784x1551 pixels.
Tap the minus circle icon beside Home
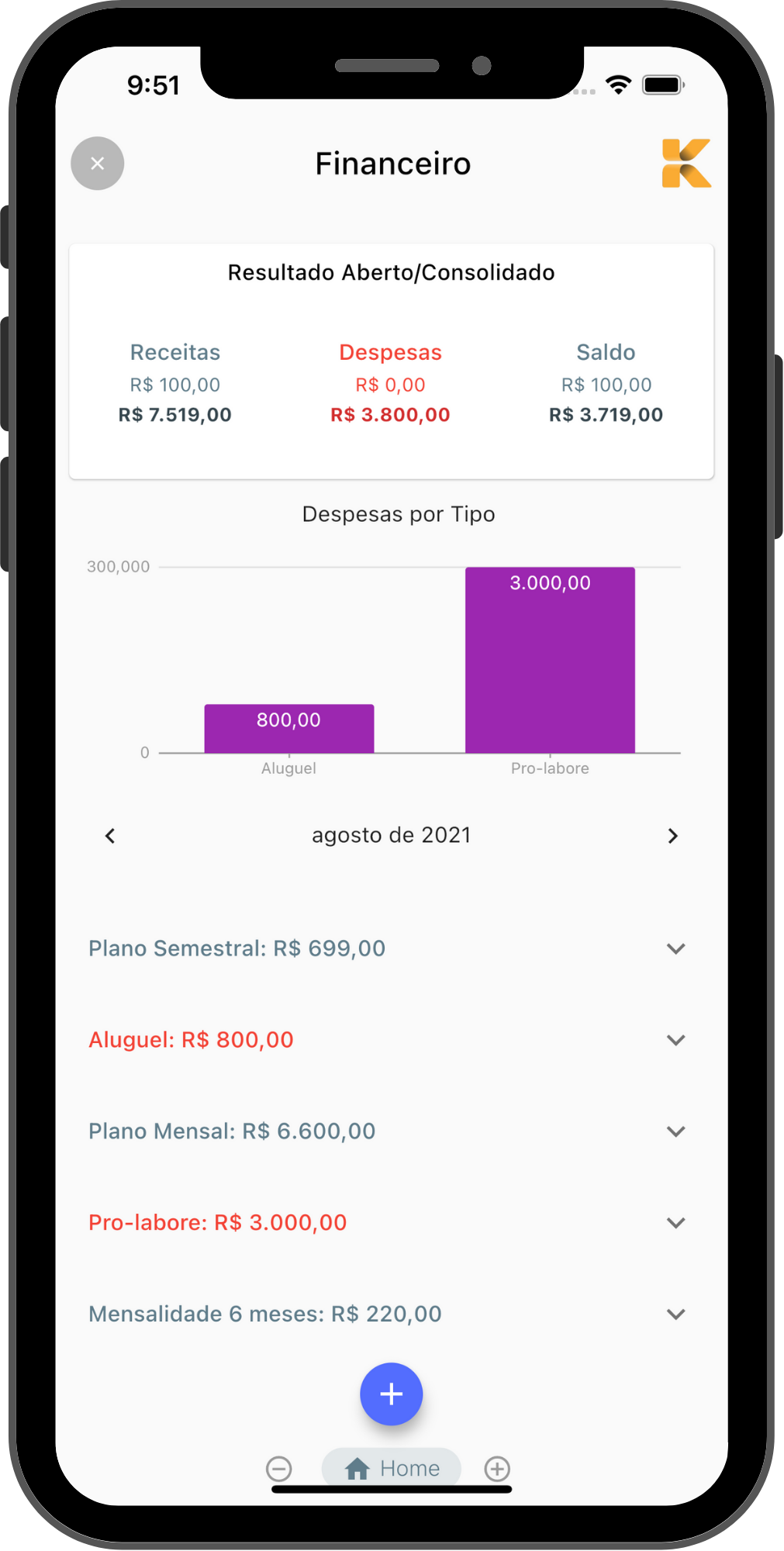(279, 1469)
